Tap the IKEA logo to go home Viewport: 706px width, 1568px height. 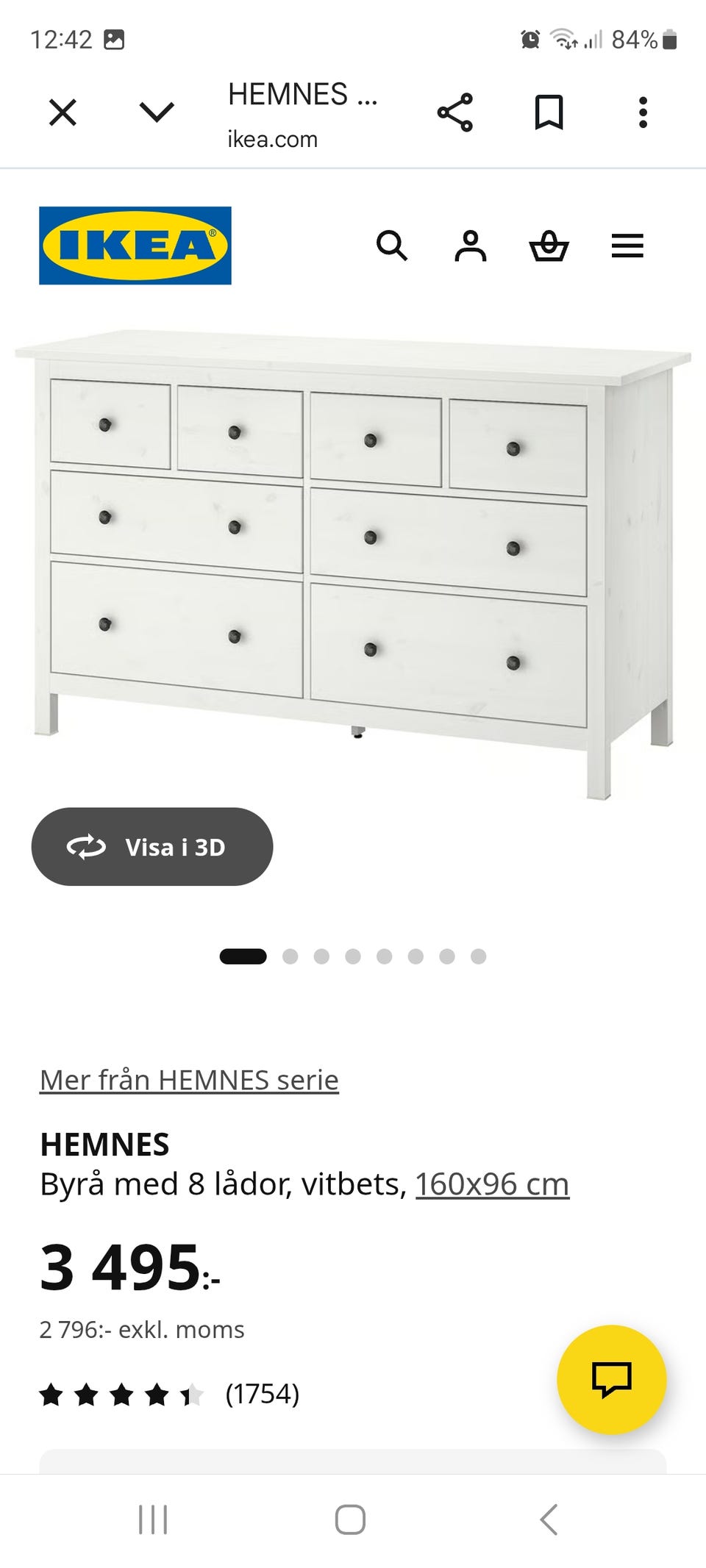[x=134, y=244]
